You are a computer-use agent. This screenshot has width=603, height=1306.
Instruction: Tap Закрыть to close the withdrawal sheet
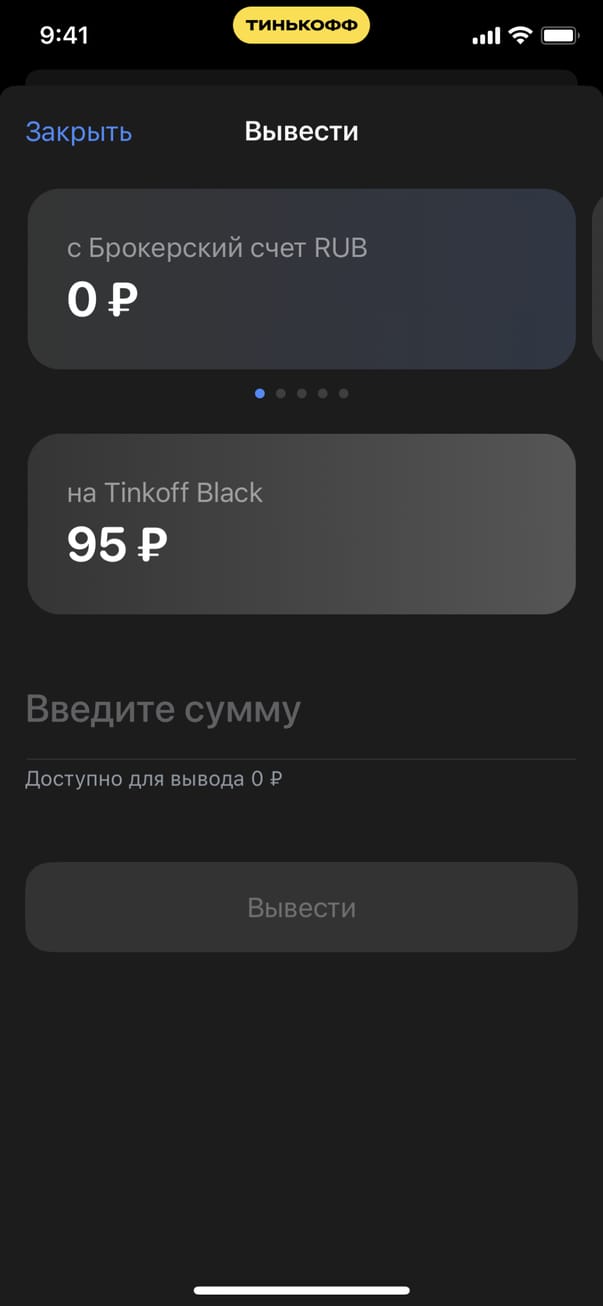click(78, 132)
